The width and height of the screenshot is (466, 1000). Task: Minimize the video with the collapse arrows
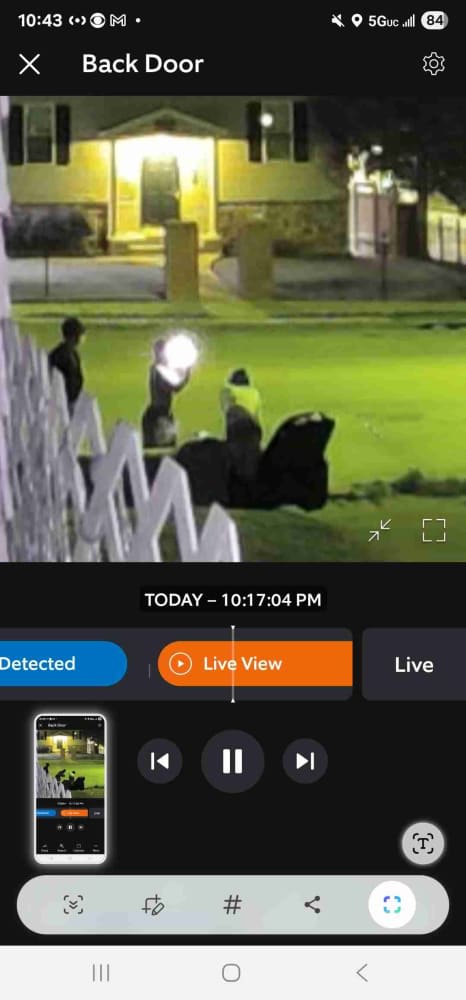coord(380,530)
